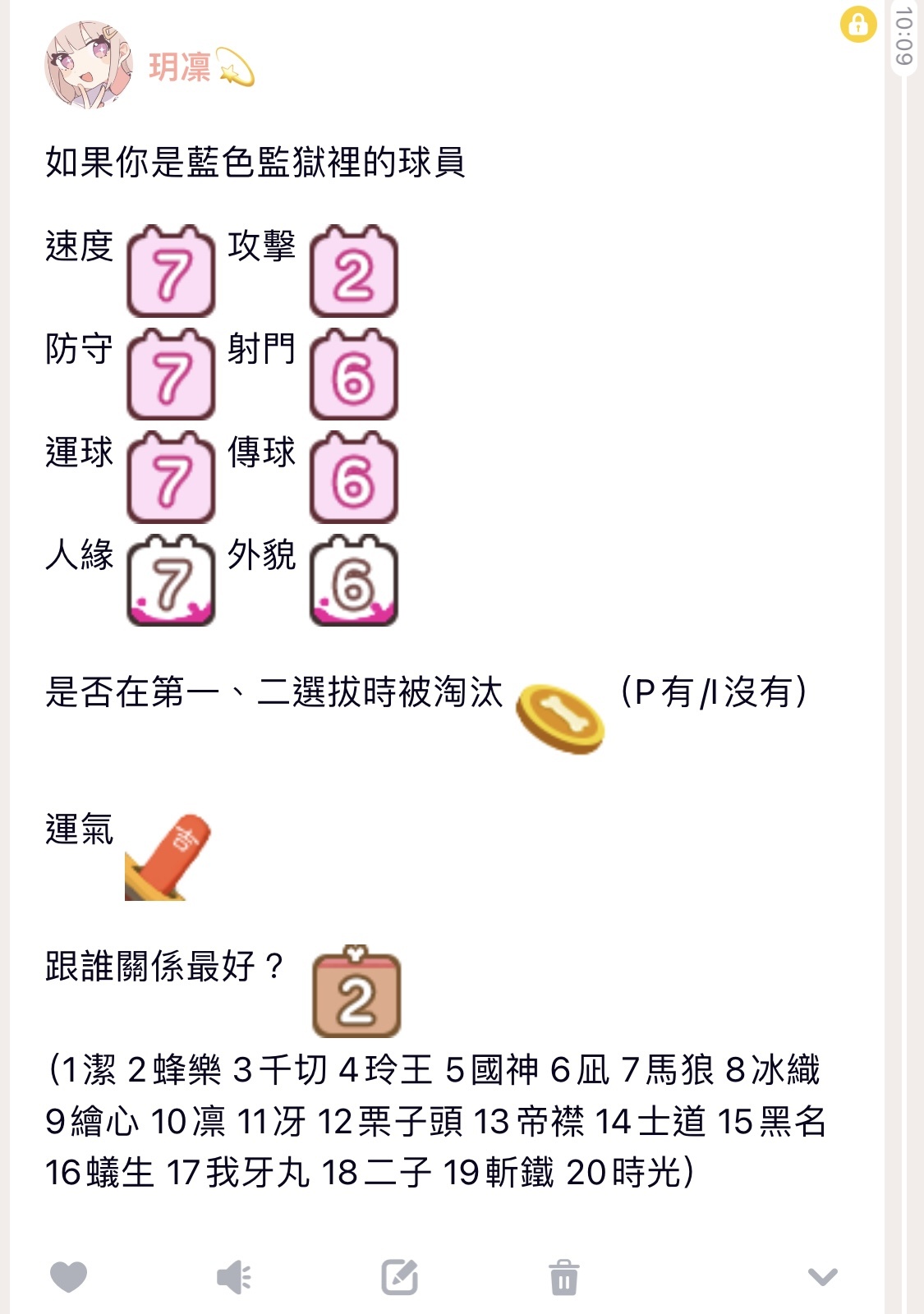This screenshot has width=924, height=1314.
Task: Expand more options with the down chevron
Action: coord(822,1276)
